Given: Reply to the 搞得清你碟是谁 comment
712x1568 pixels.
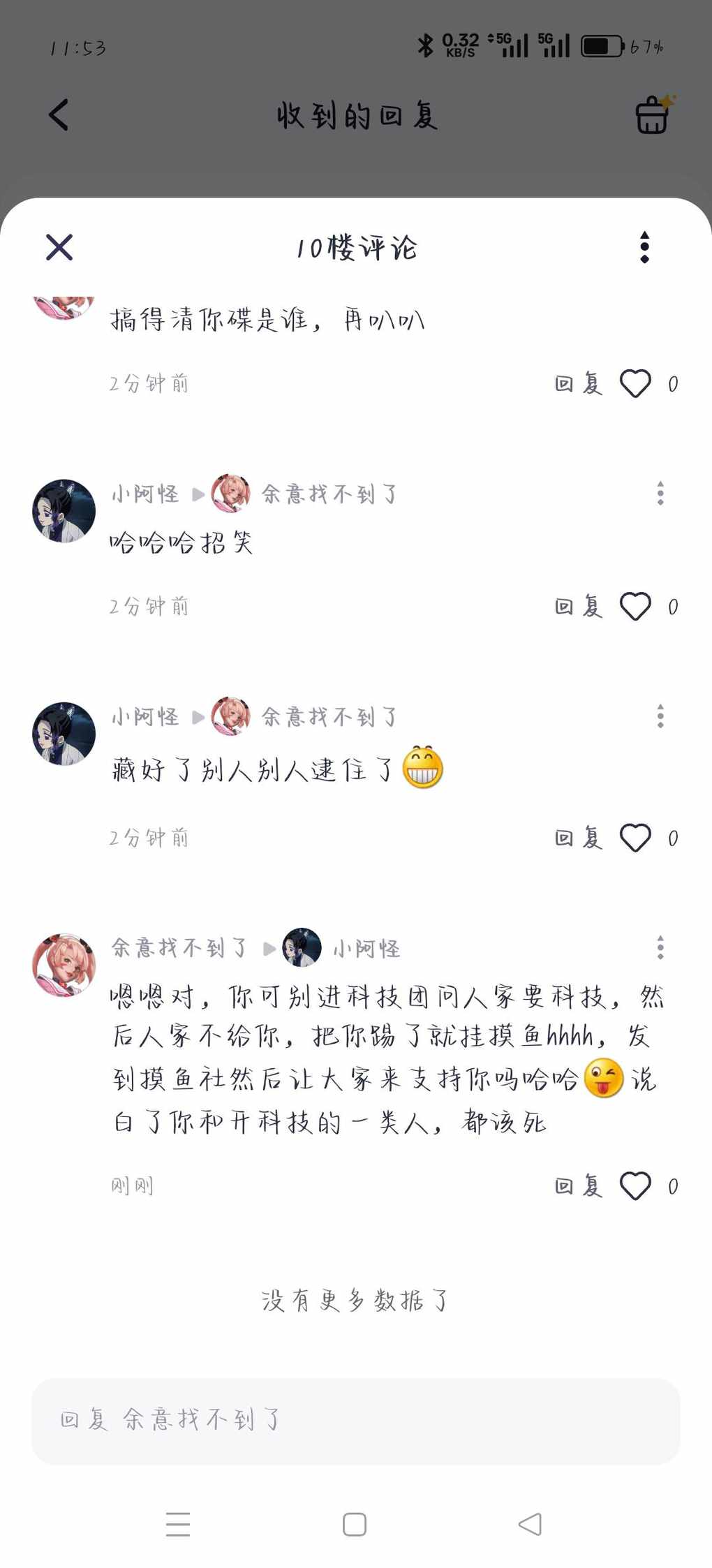Looking at the screenshot, I should [579, 383].
